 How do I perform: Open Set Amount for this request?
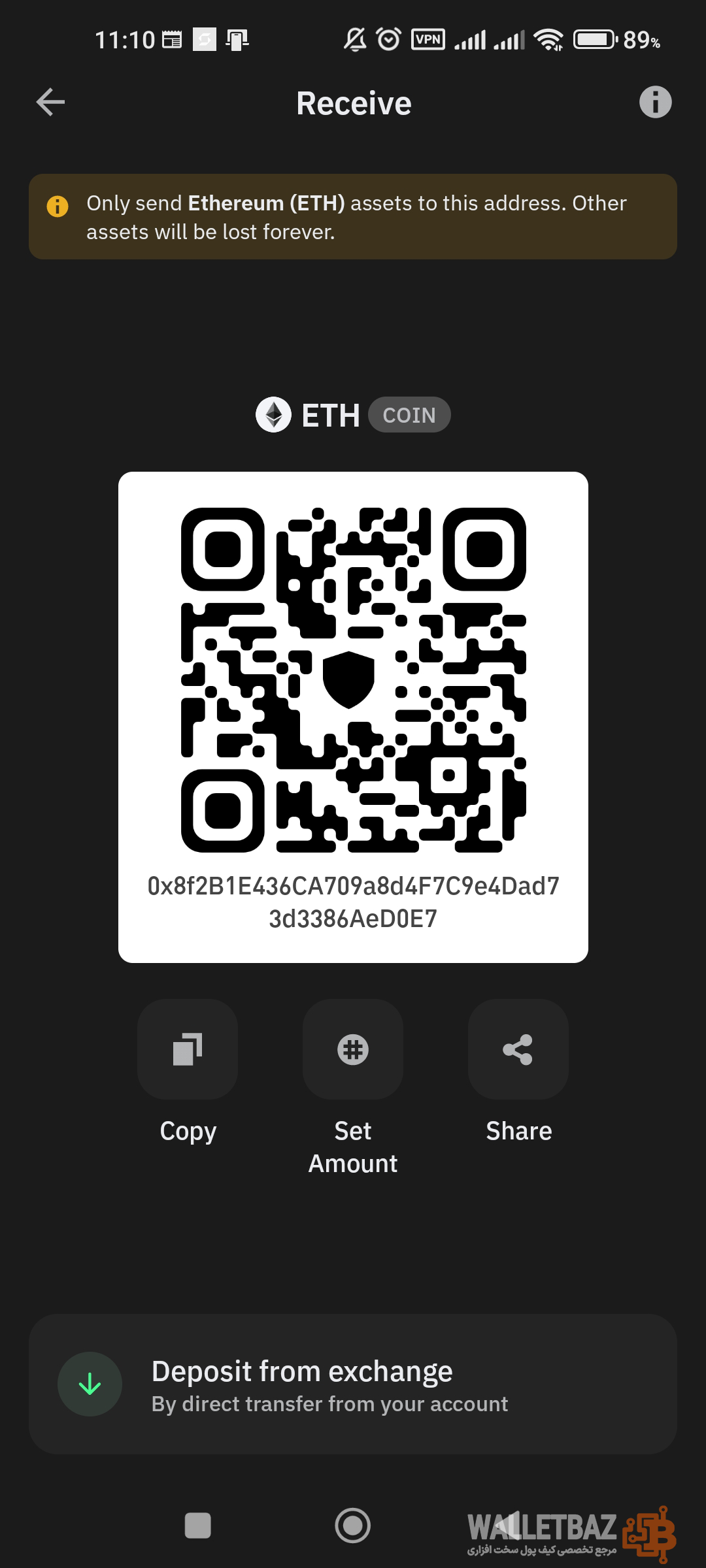click(353, 1049)
